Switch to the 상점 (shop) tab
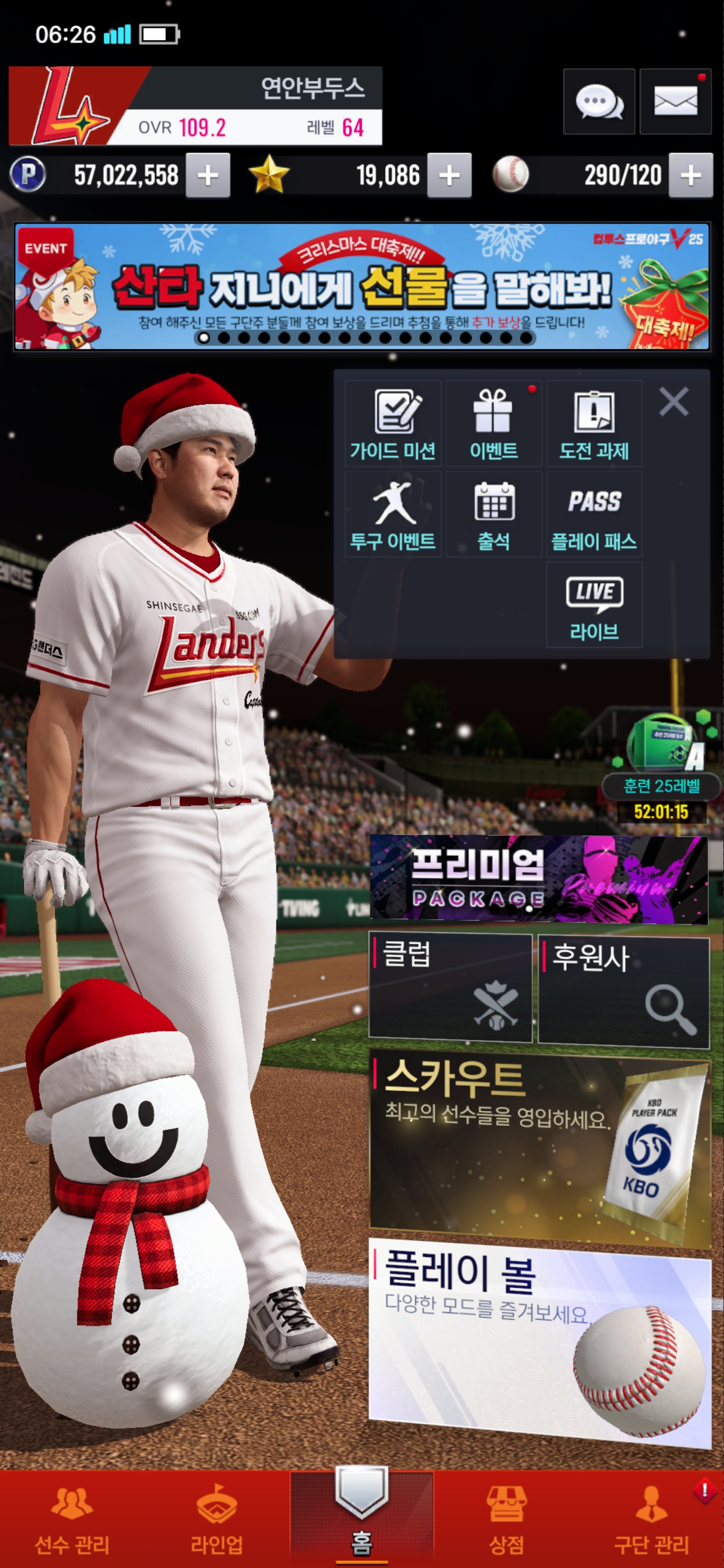Image resolution: width=724 pixels, height=1568 pixels. [x=505, y=1519]
